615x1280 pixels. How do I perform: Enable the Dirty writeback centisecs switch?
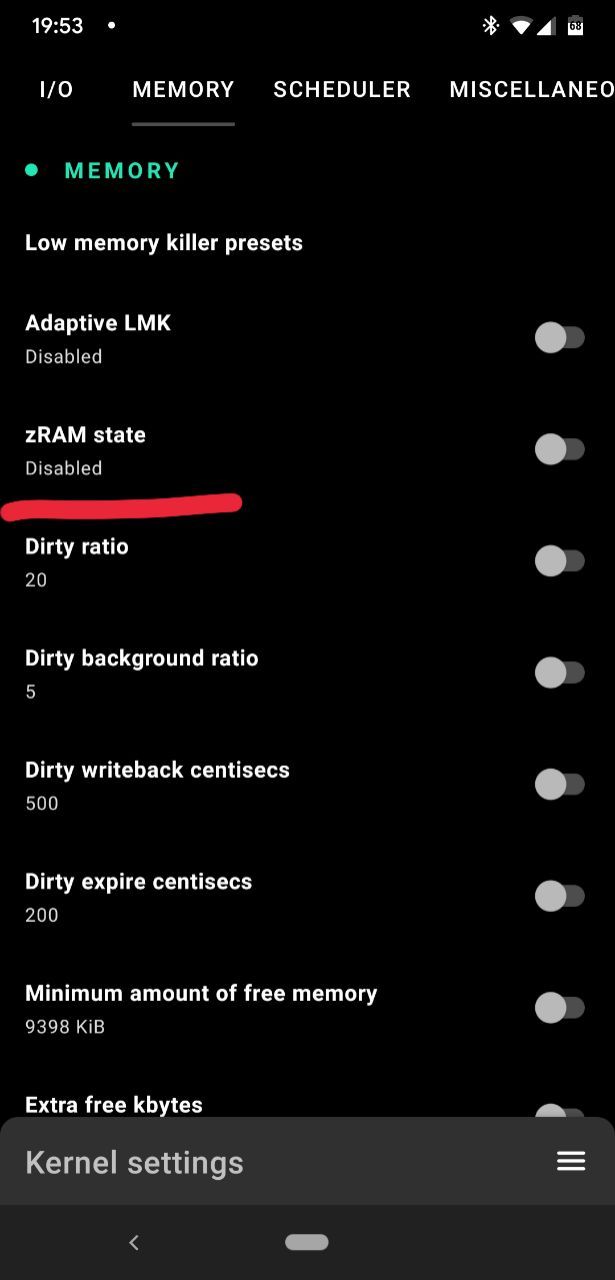(559, 785)
